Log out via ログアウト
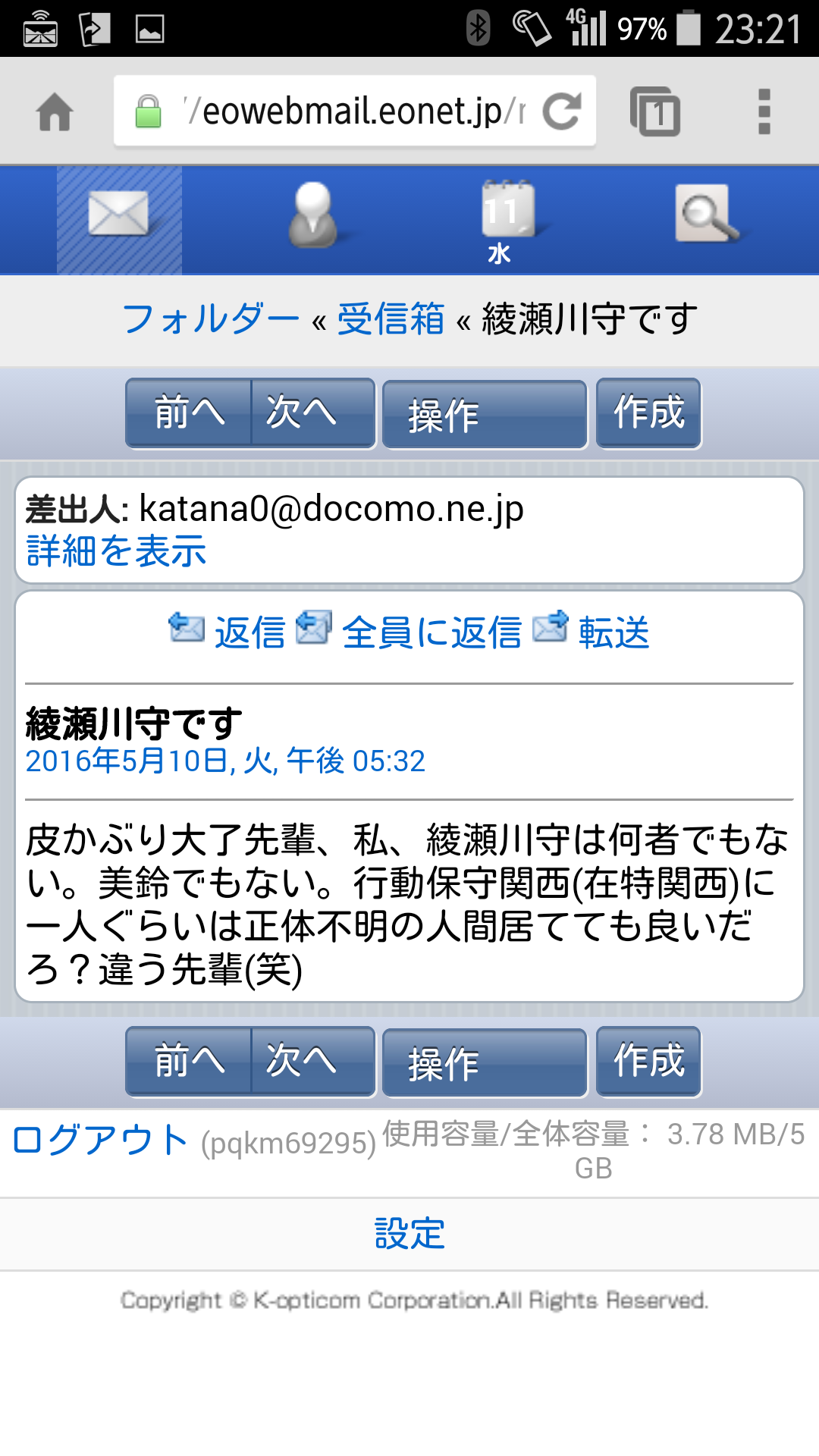Viewport: 819px width, 1456px height. coord(100,1140)
